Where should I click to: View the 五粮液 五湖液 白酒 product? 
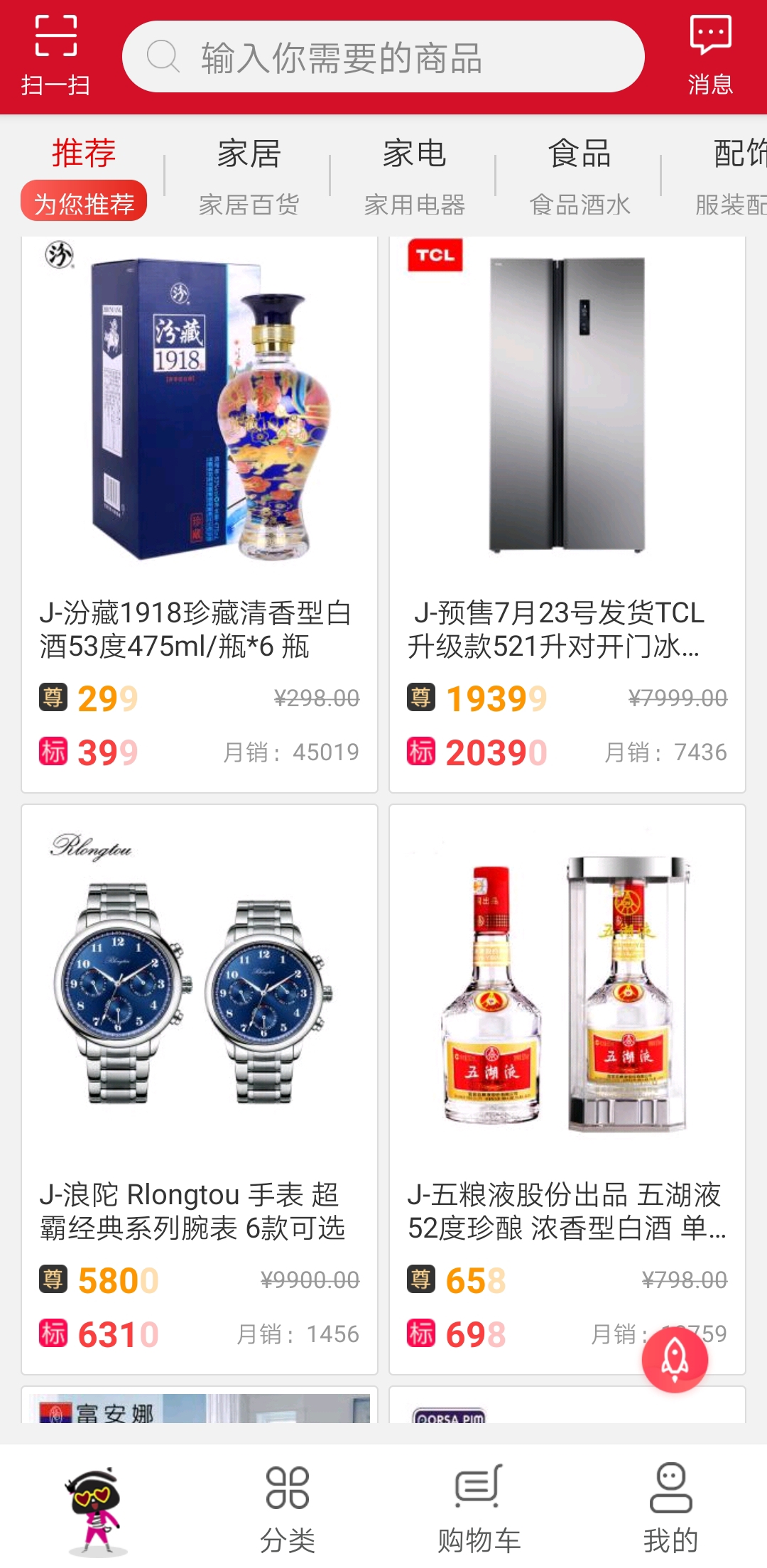coord(567,1087)
